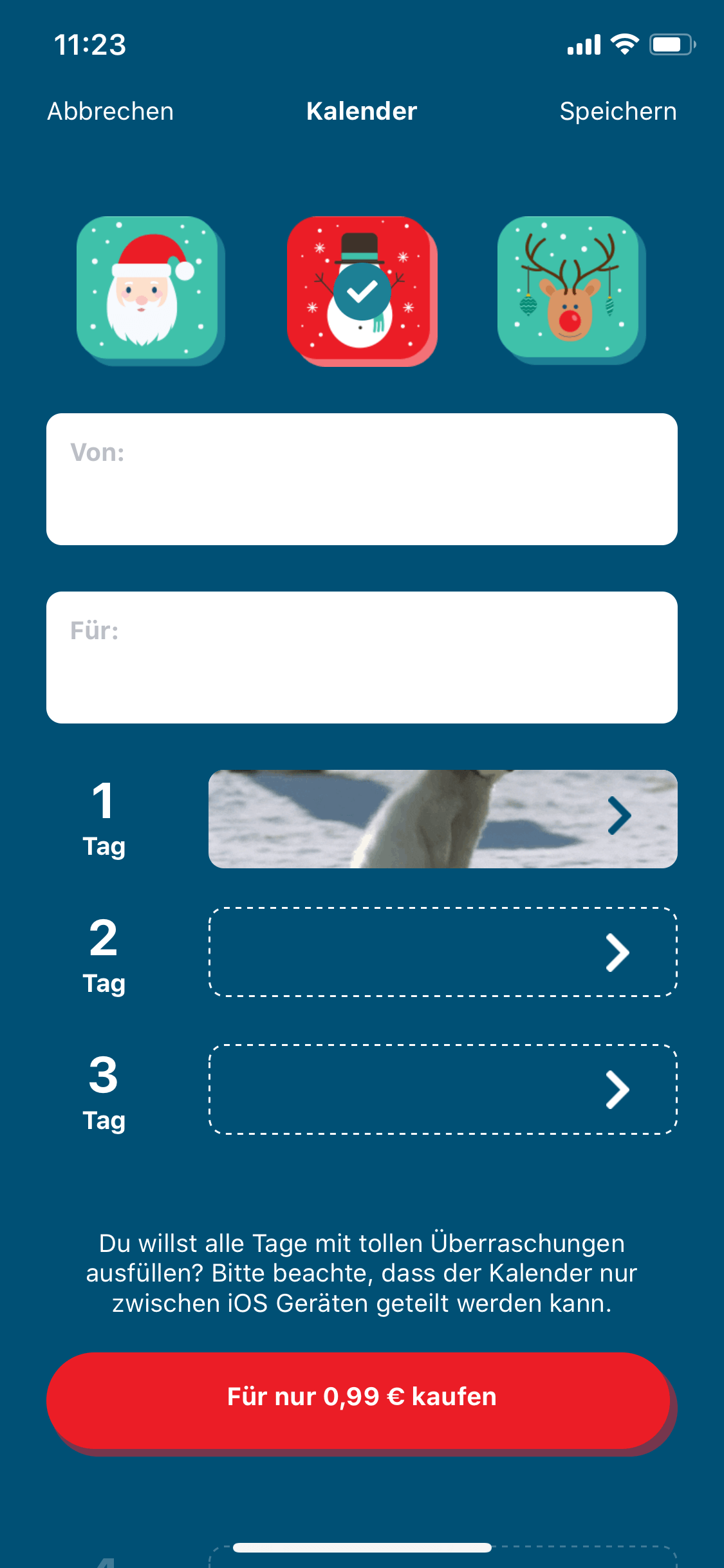Focus the Von sender field
This screenshot has width=724, height=1568.
click(x=362, y=480)
